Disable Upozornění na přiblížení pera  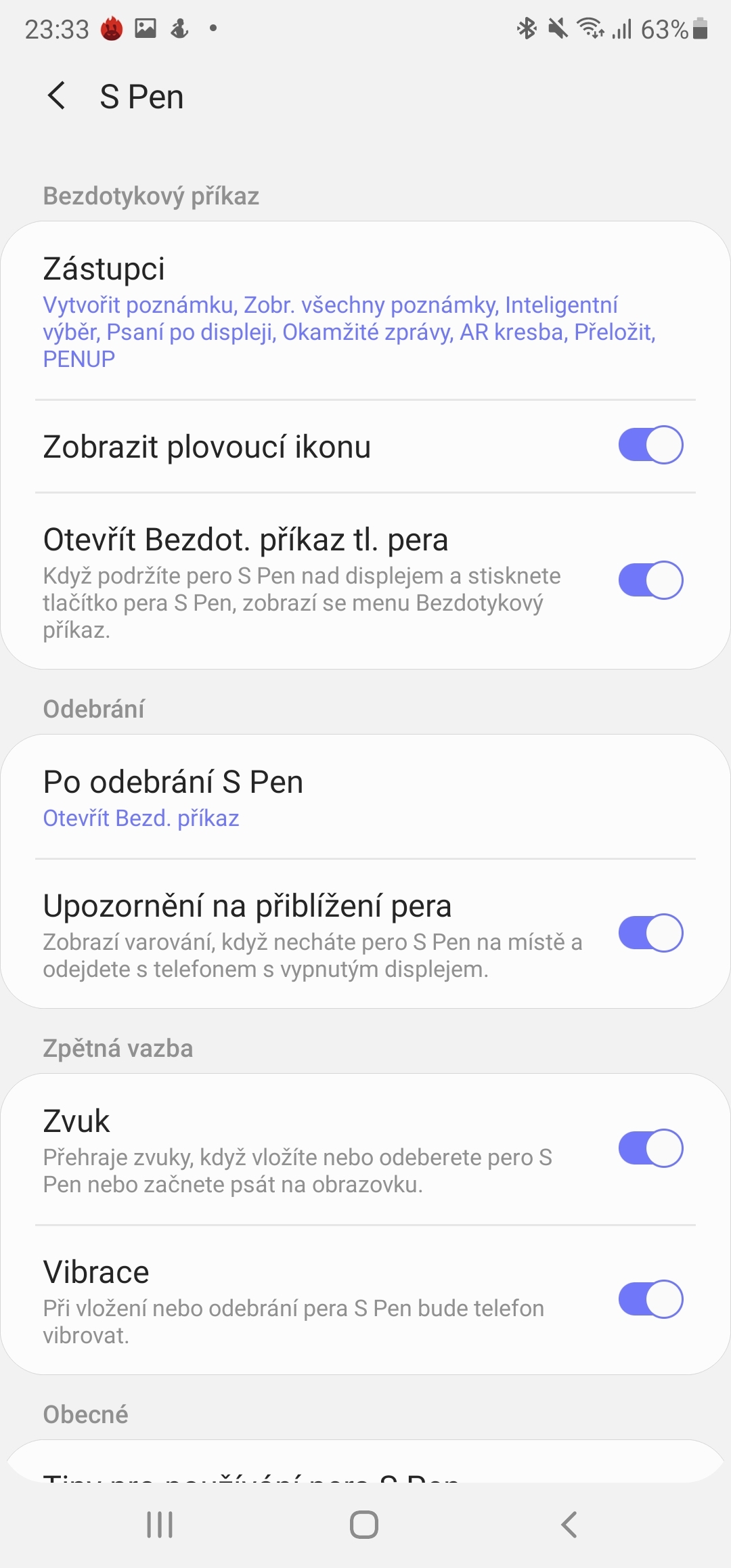652,932
